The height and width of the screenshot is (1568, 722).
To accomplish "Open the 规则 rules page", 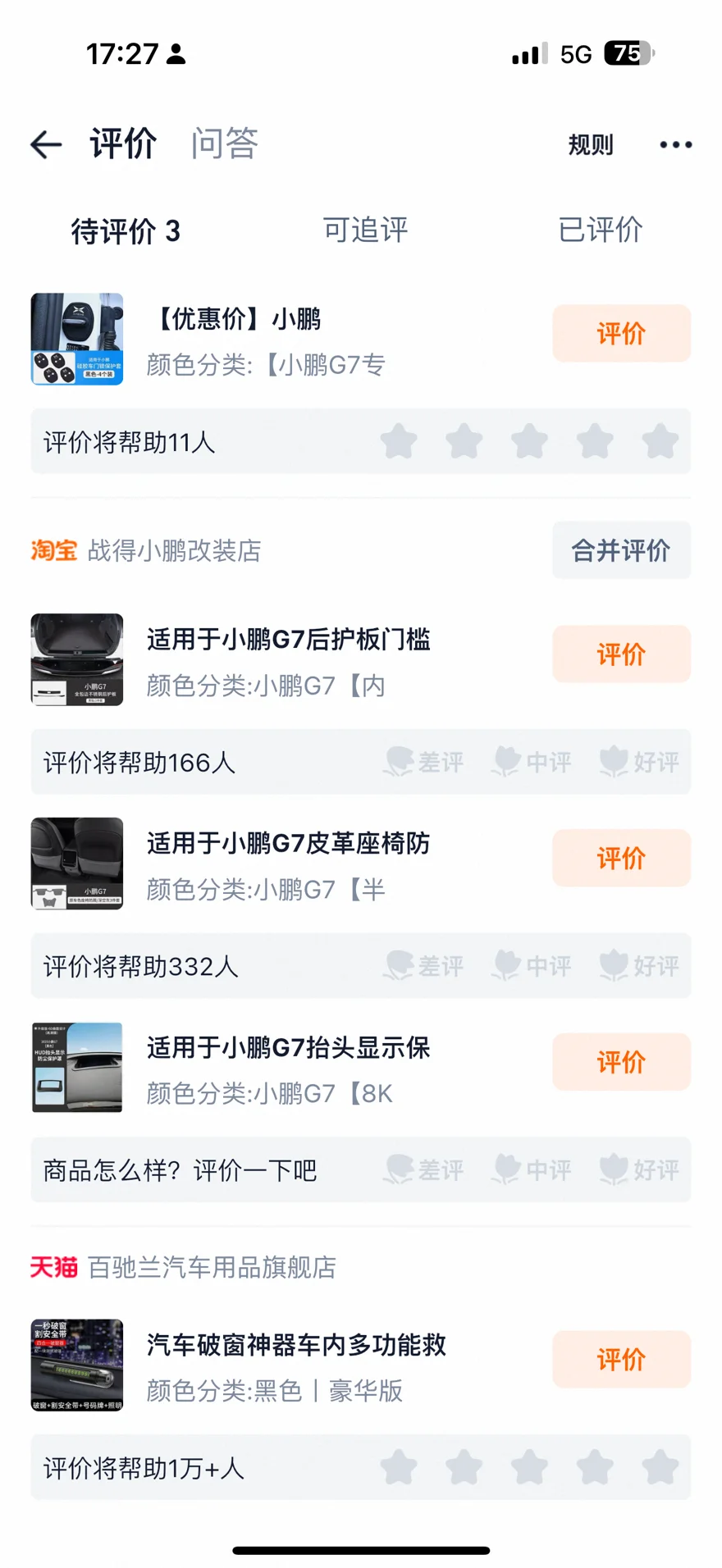I will (x=591, y=145).
